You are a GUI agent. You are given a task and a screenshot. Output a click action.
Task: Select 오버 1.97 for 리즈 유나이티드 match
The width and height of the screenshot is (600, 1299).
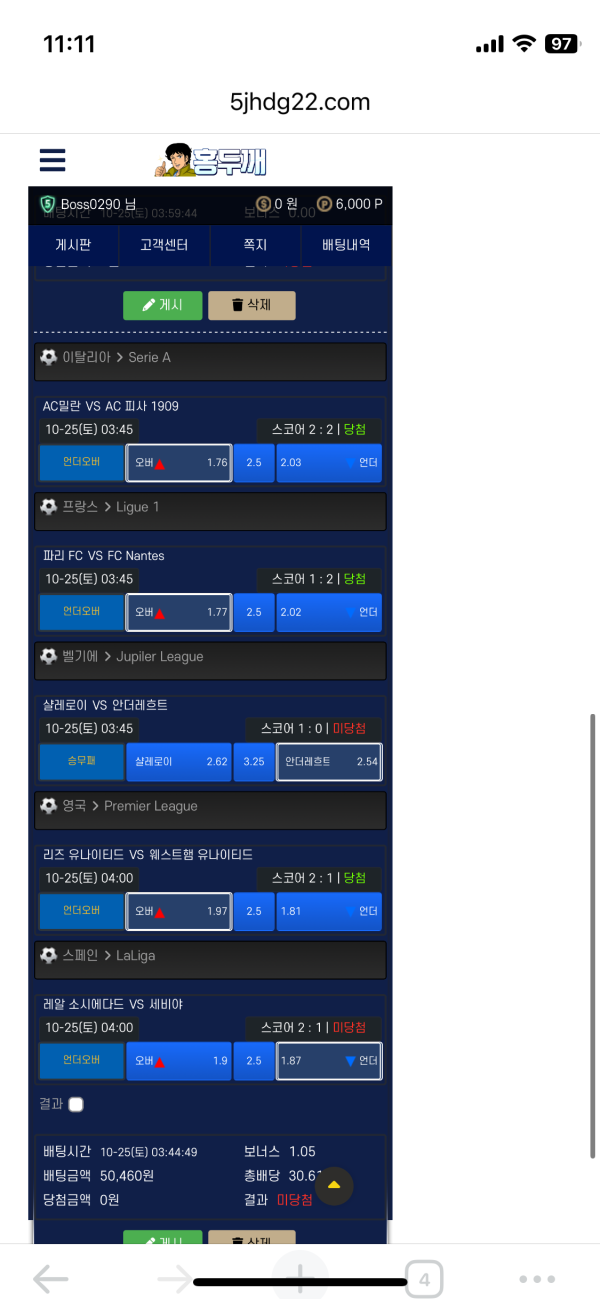pyautogui.click(x=179, y=911)
